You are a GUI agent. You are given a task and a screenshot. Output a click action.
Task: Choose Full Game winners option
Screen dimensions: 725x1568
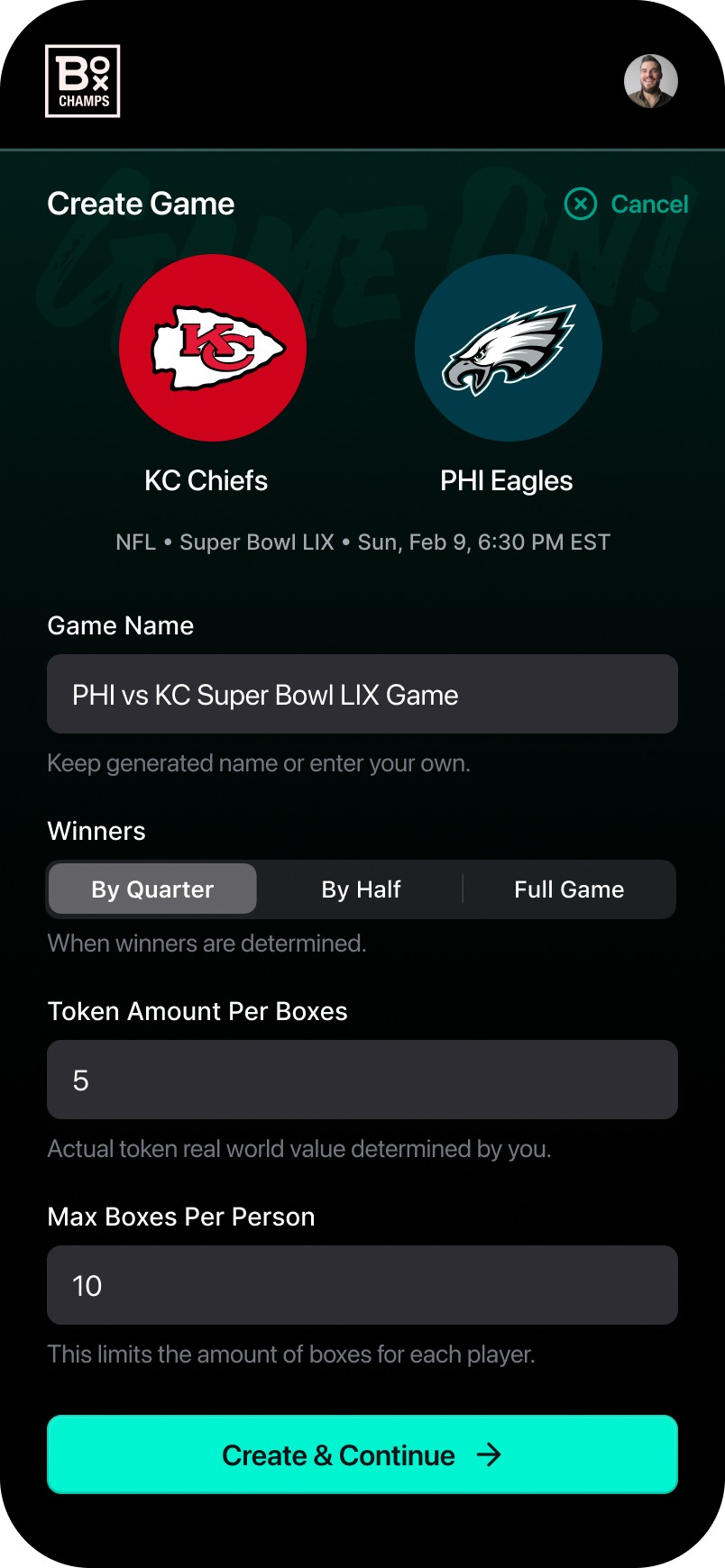pyautogui.click(x=568, y=889)
